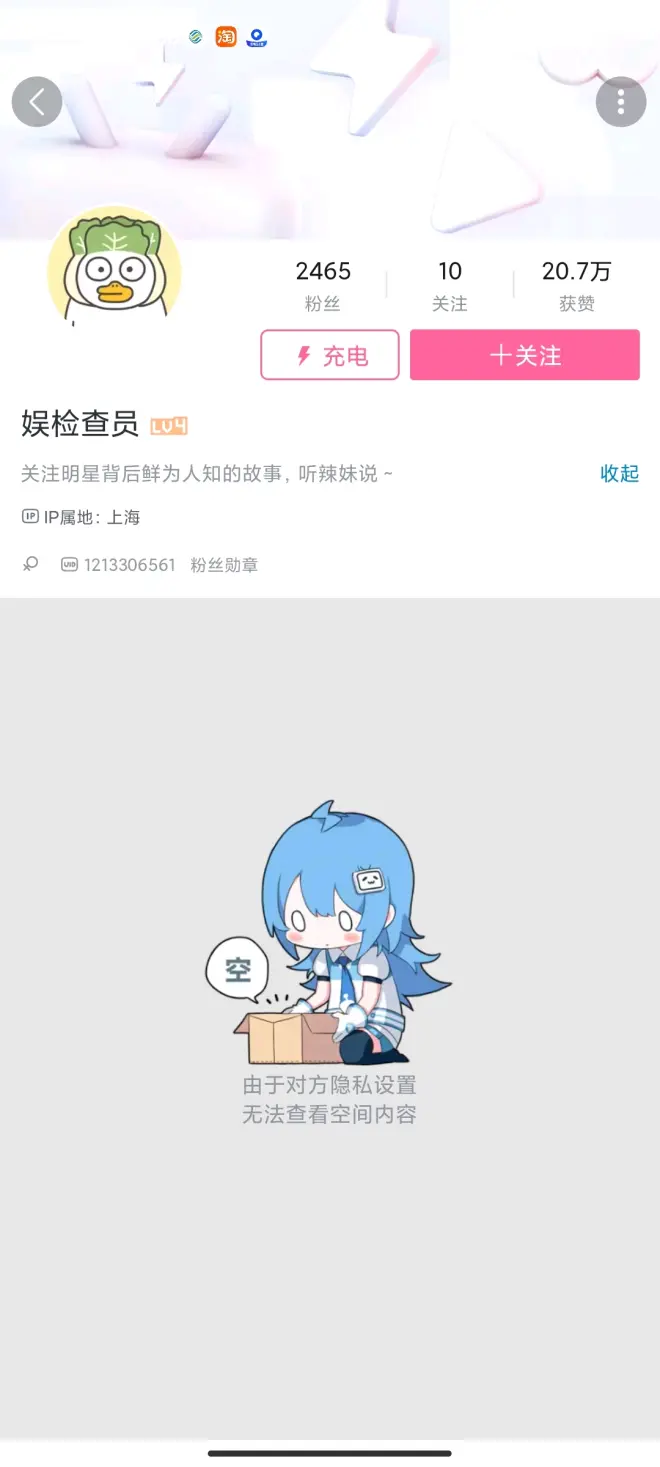This screenshot has height=1467, width=660.
Task: Open the 2465 粉丝 followers list
Action: point(323,285)
